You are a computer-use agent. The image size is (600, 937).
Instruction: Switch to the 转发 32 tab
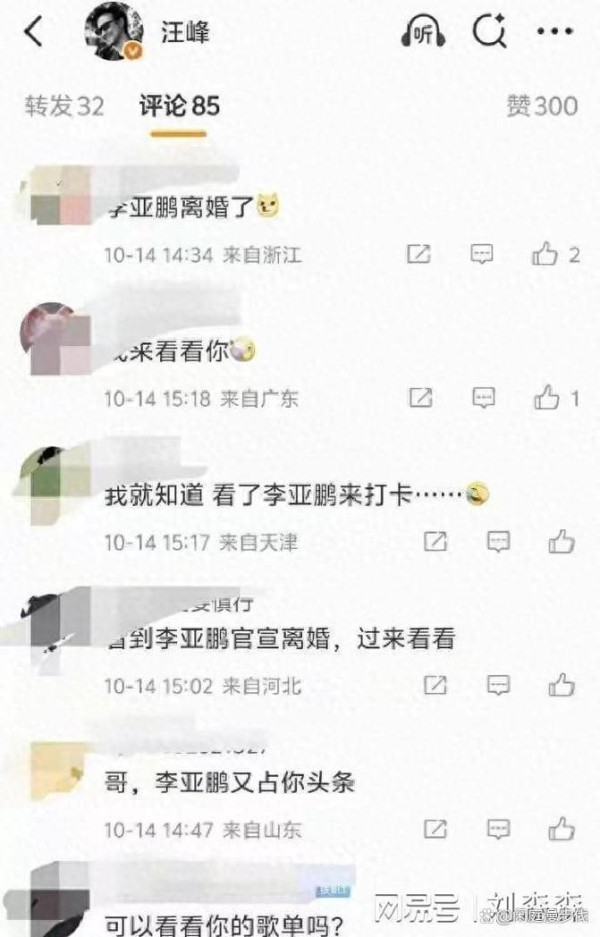64,106
